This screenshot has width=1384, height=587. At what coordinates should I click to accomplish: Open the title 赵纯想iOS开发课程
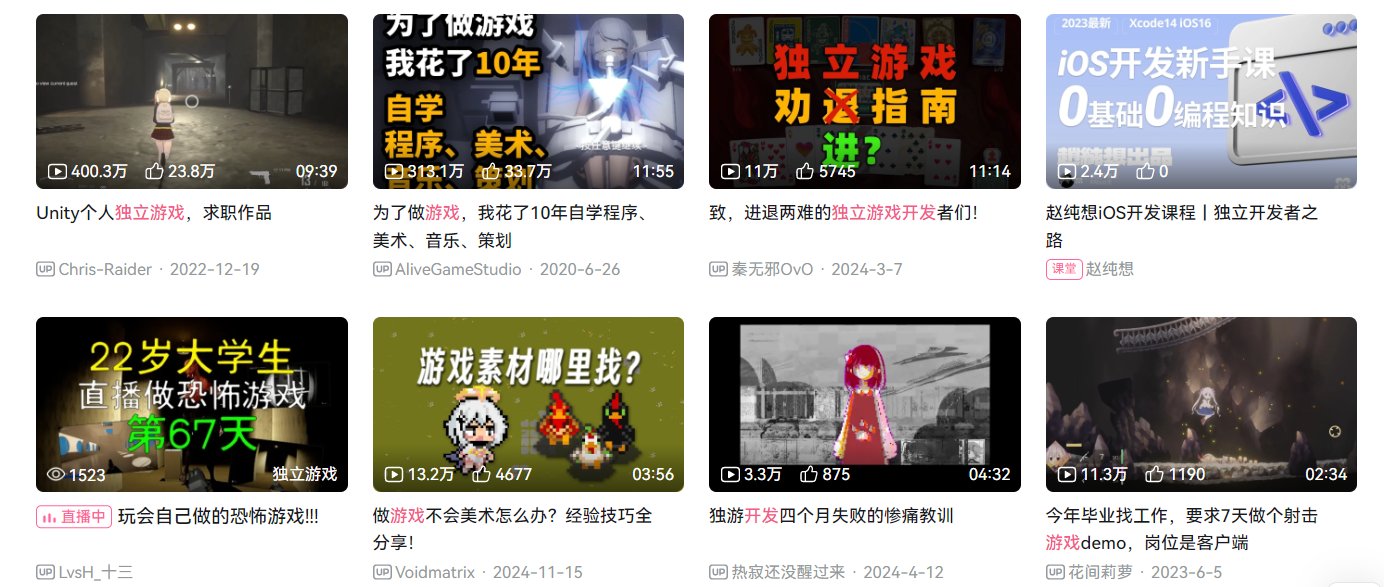[1181, 213]
